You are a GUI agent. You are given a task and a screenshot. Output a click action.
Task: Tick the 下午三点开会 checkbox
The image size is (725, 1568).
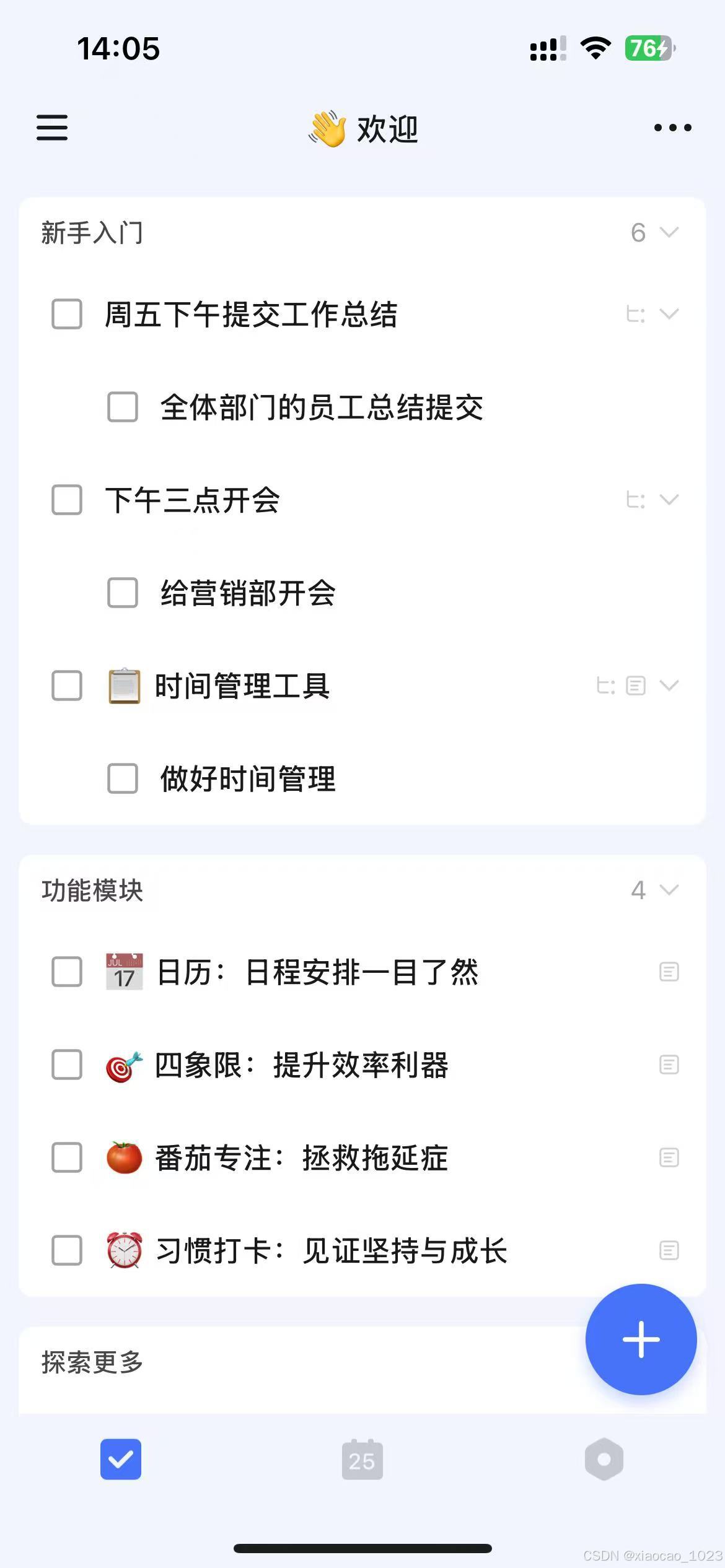(67, 500)
